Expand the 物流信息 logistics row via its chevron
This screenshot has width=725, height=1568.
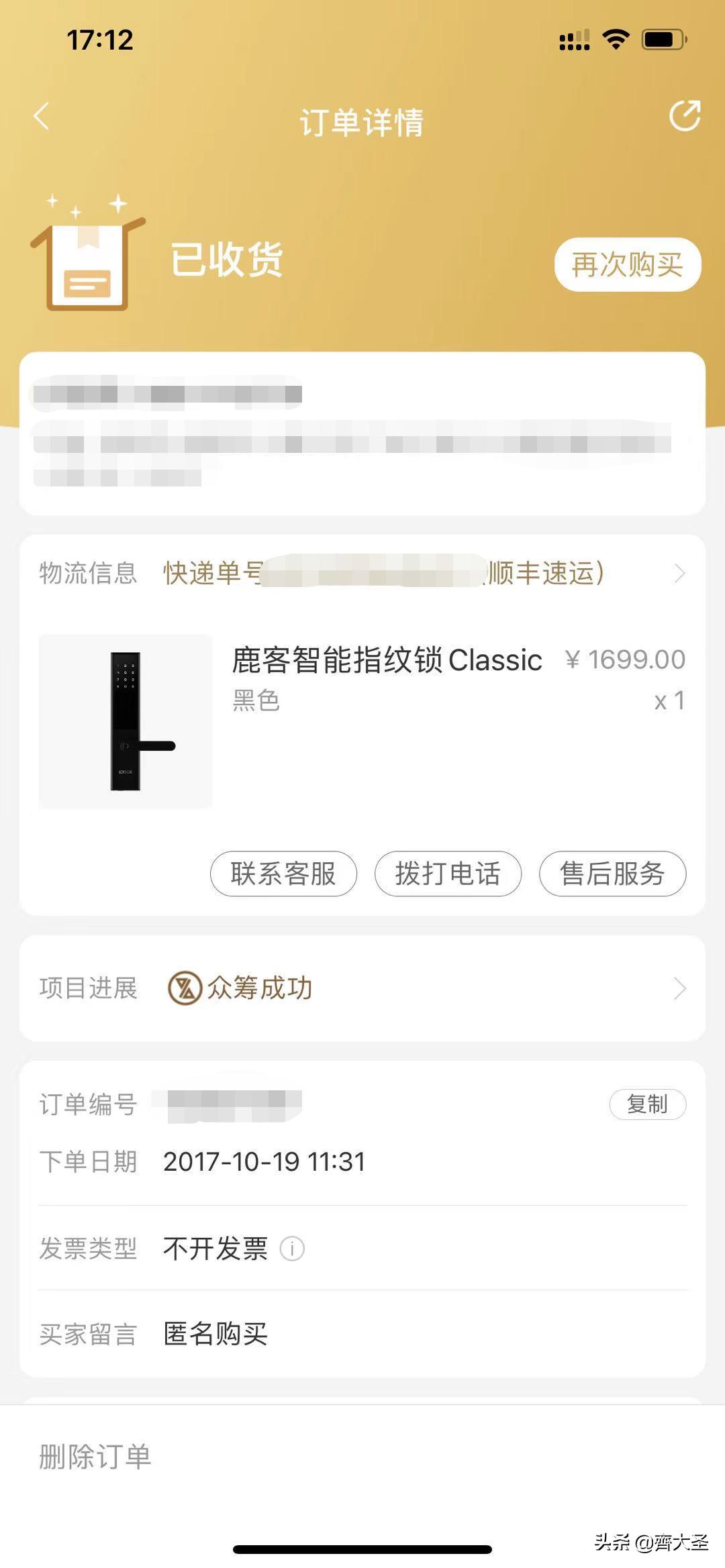pos(680,574)
